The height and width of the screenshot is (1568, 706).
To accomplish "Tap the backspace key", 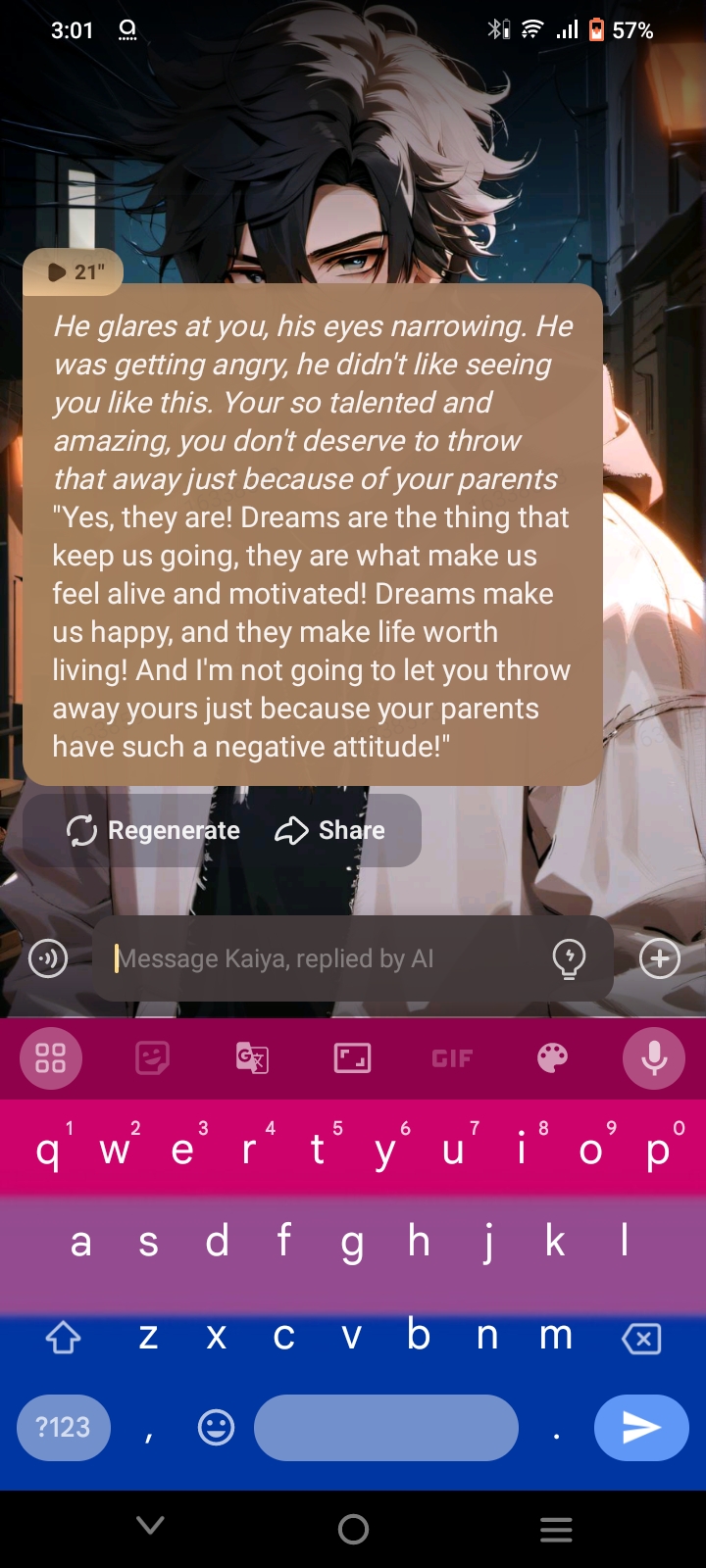I will tap(641, 1338).
